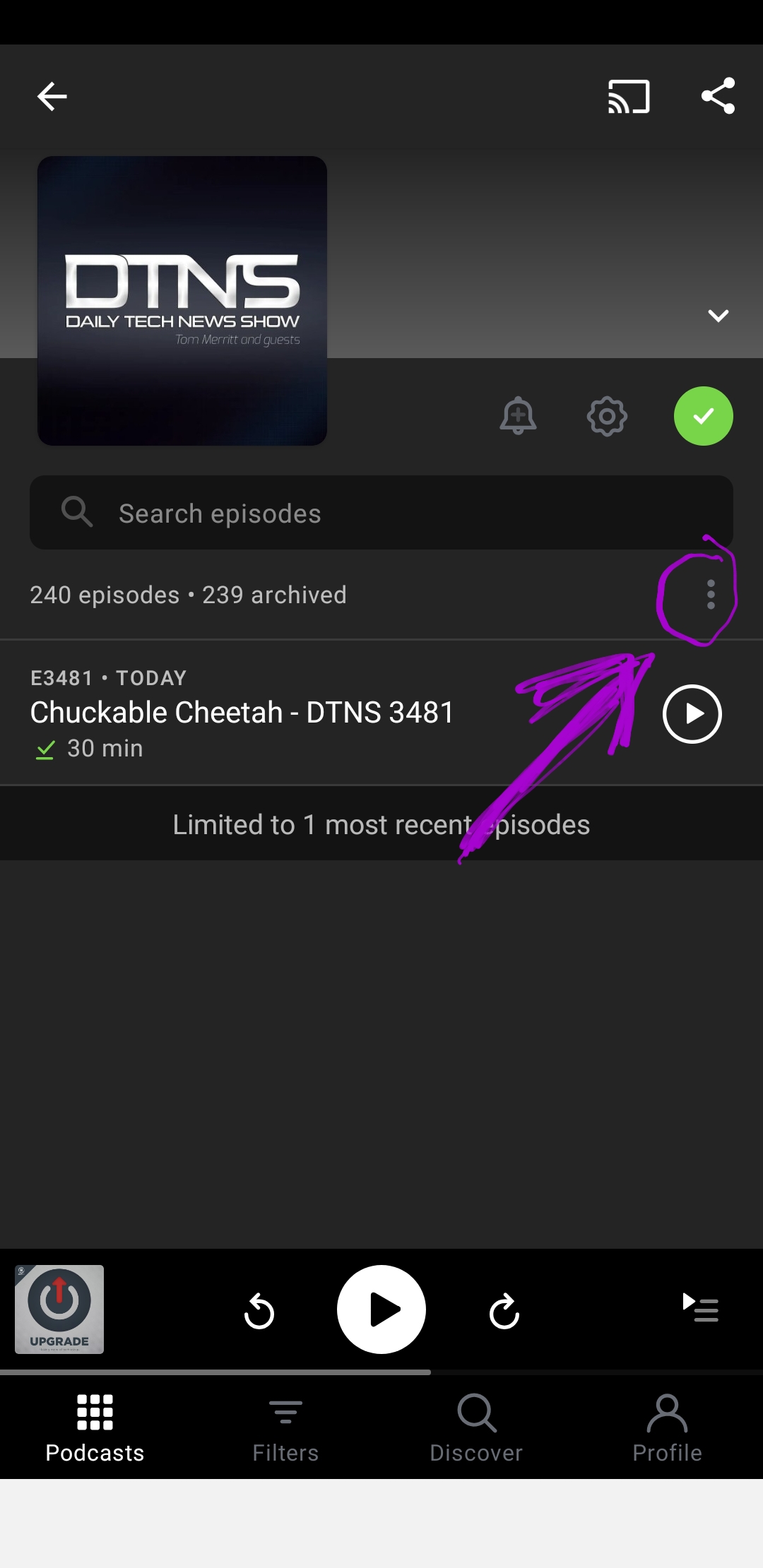Enable notifications with the bell icon
Image resolution: width=763 pixels, height=1568 pixels.
(518, 416)
